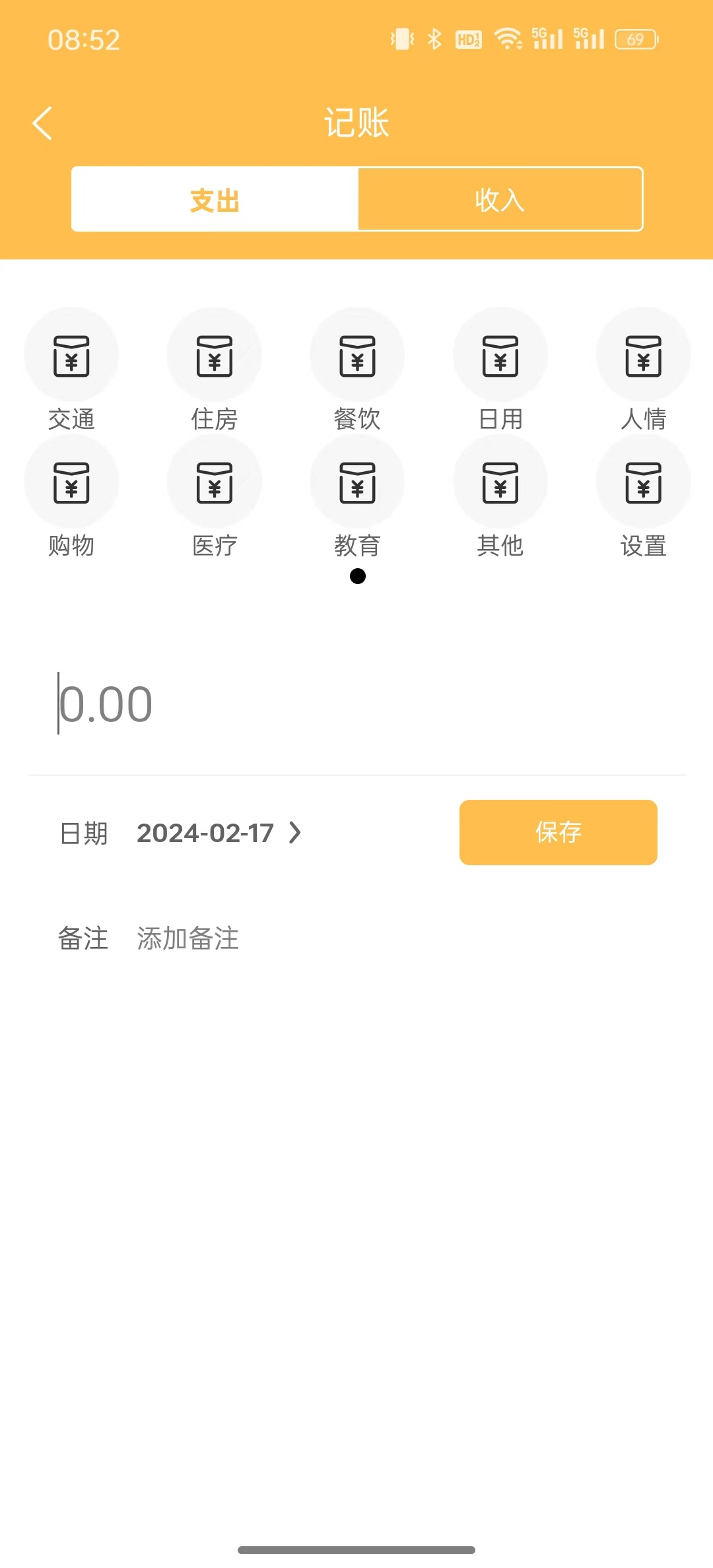Click the back arrow in the header
This screenshot has width=713, height=1568.
point(42,123)
